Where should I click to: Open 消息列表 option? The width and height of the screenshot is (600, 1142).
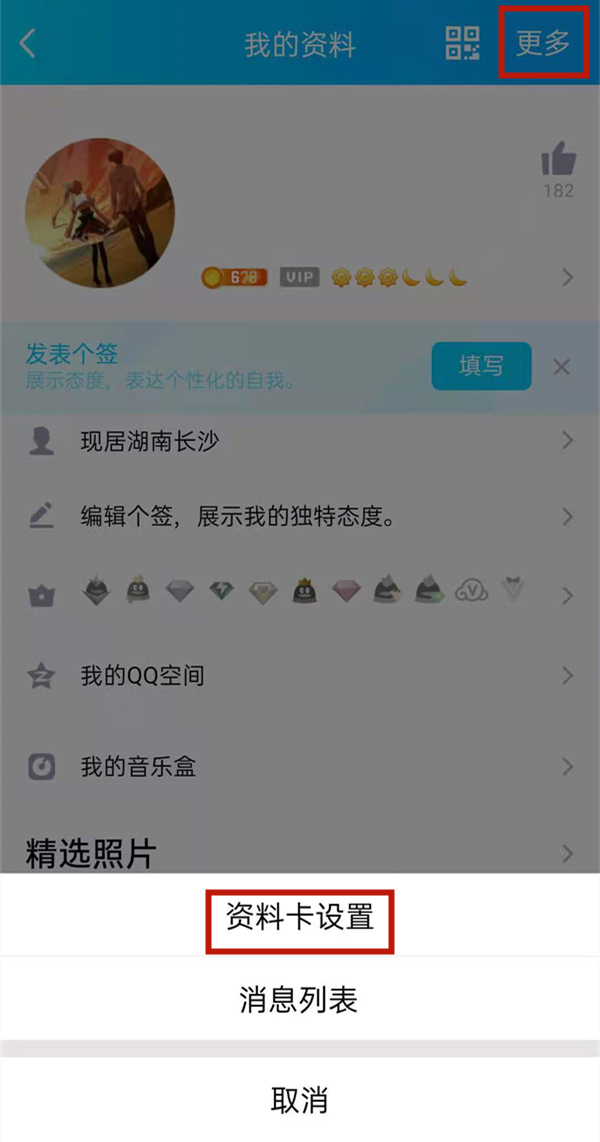click(x=299, y=1000)
